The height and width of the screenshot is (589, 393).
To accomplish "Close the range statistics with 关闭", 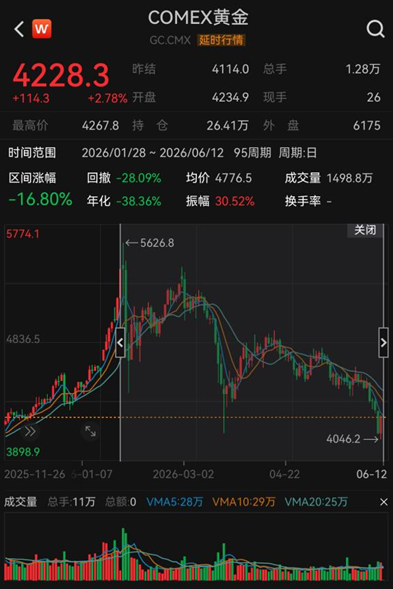I will point(365,230).
